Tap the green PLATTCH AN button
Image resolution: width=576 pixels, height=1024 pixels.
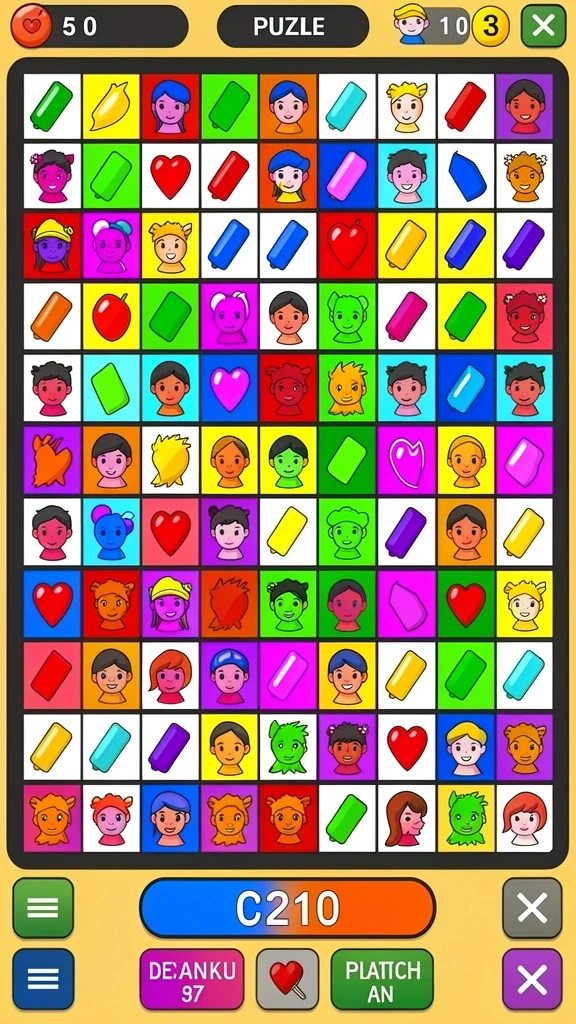click(x=382, y=979)
